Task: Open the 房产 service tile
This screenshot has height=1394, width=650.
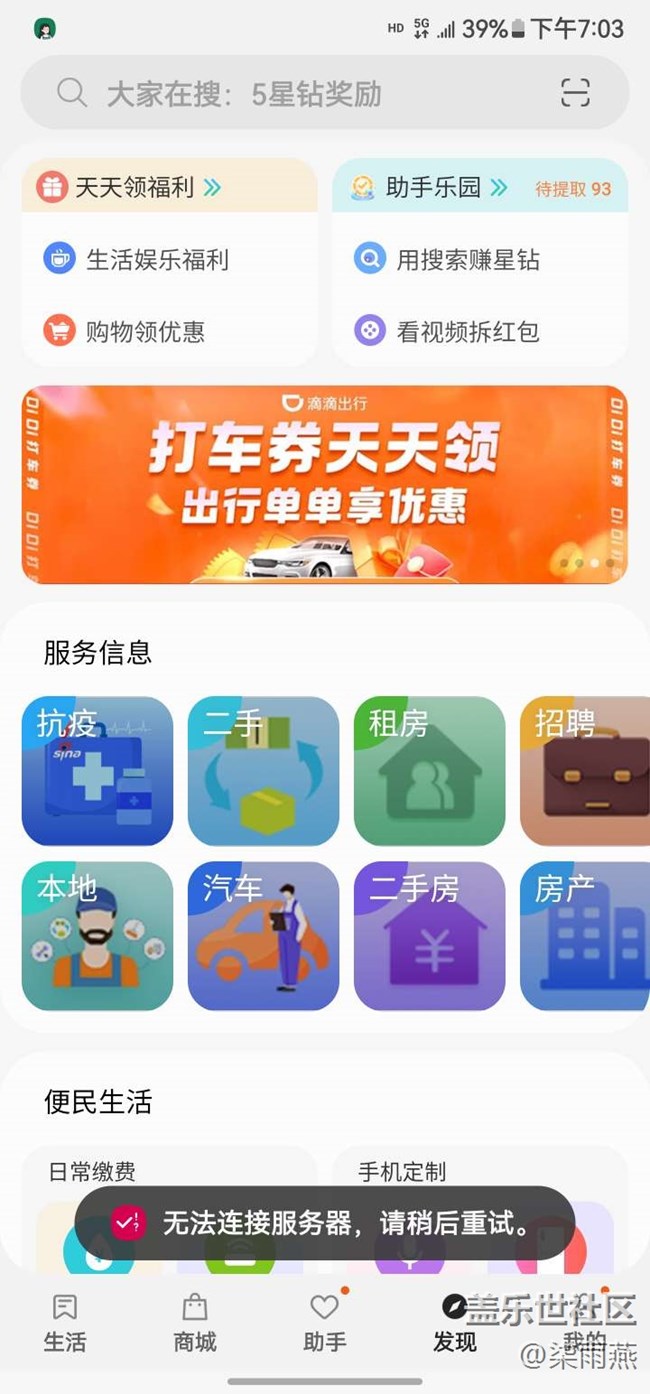Action: tap(584, 936)
